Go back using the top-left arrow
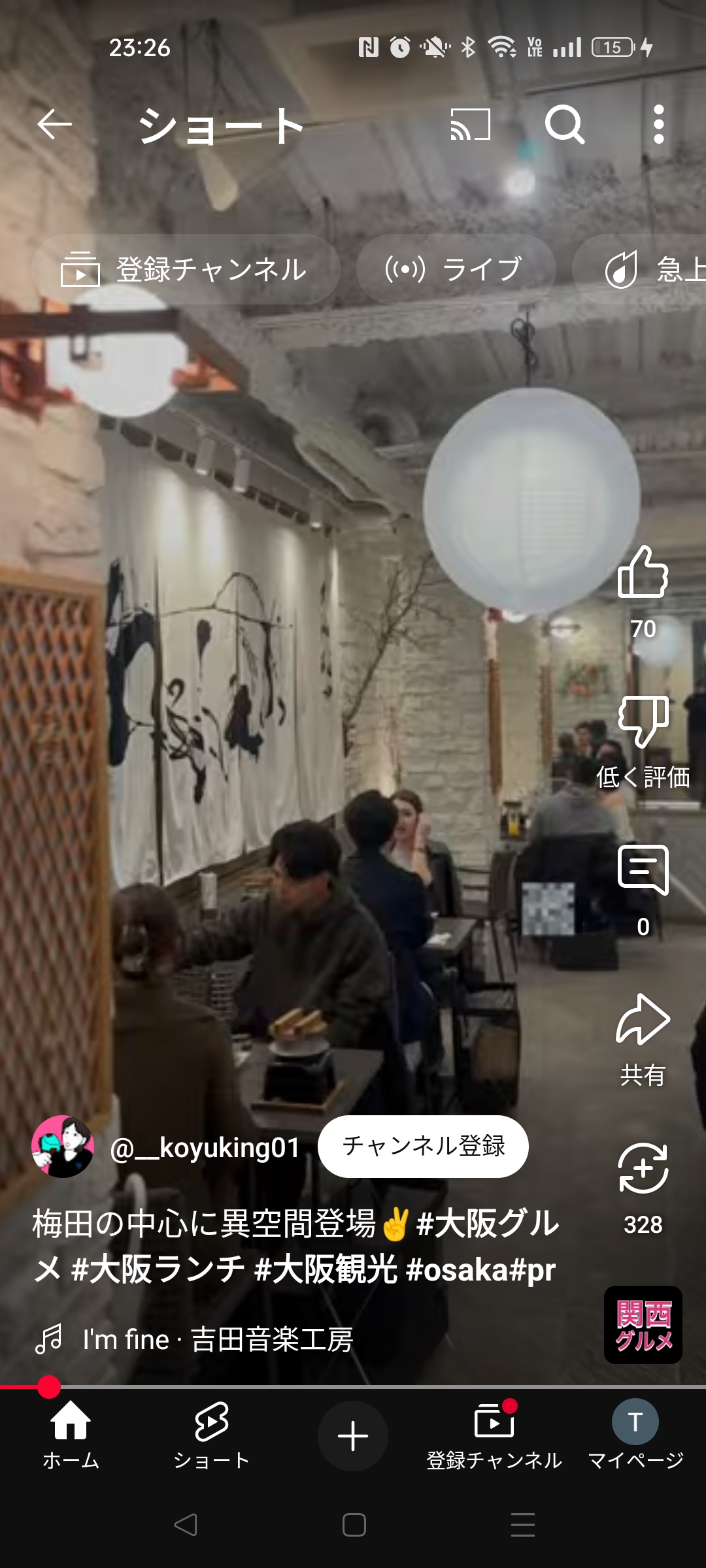Image resolution: width=706 pixels, height=1568 pixels. coord(54,124)
